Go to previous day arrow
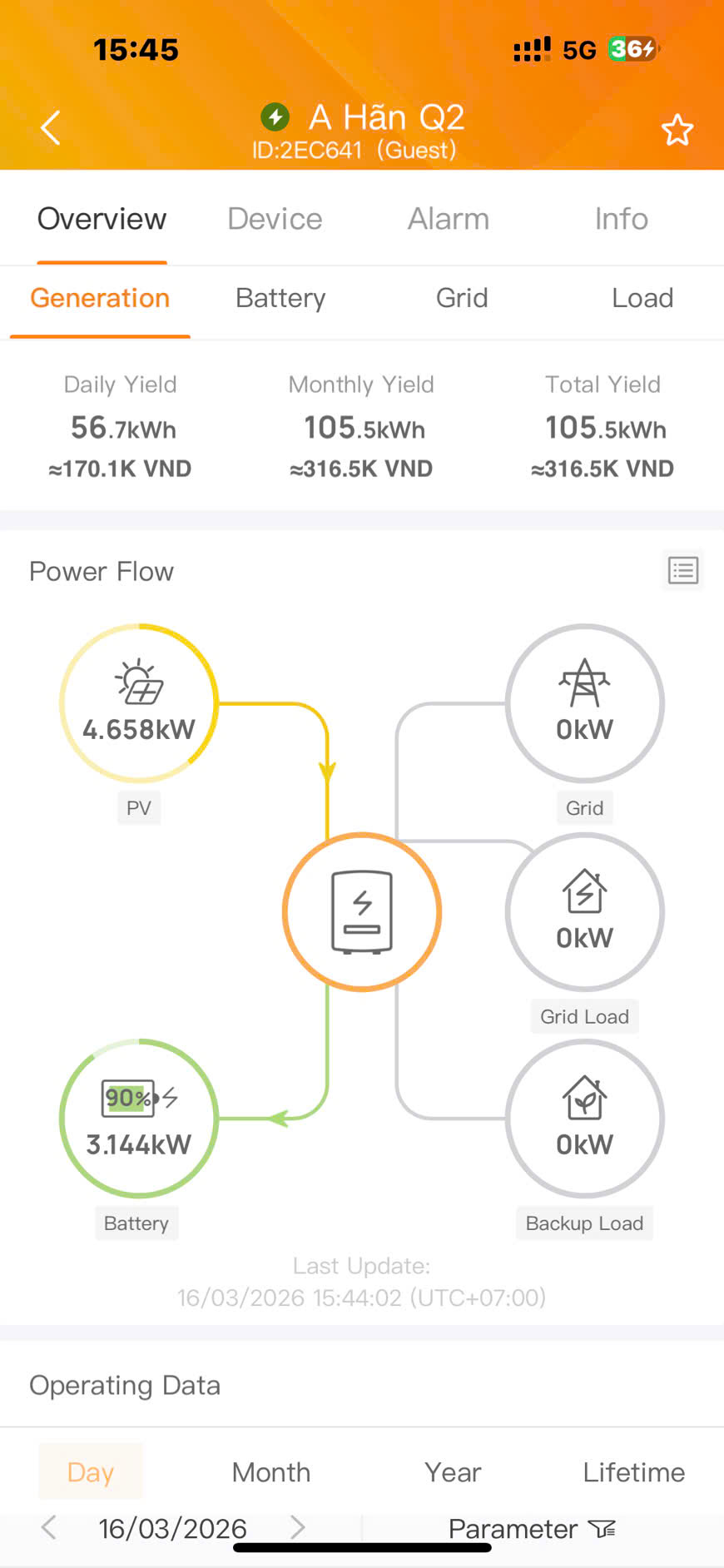 pos(49,1527)
